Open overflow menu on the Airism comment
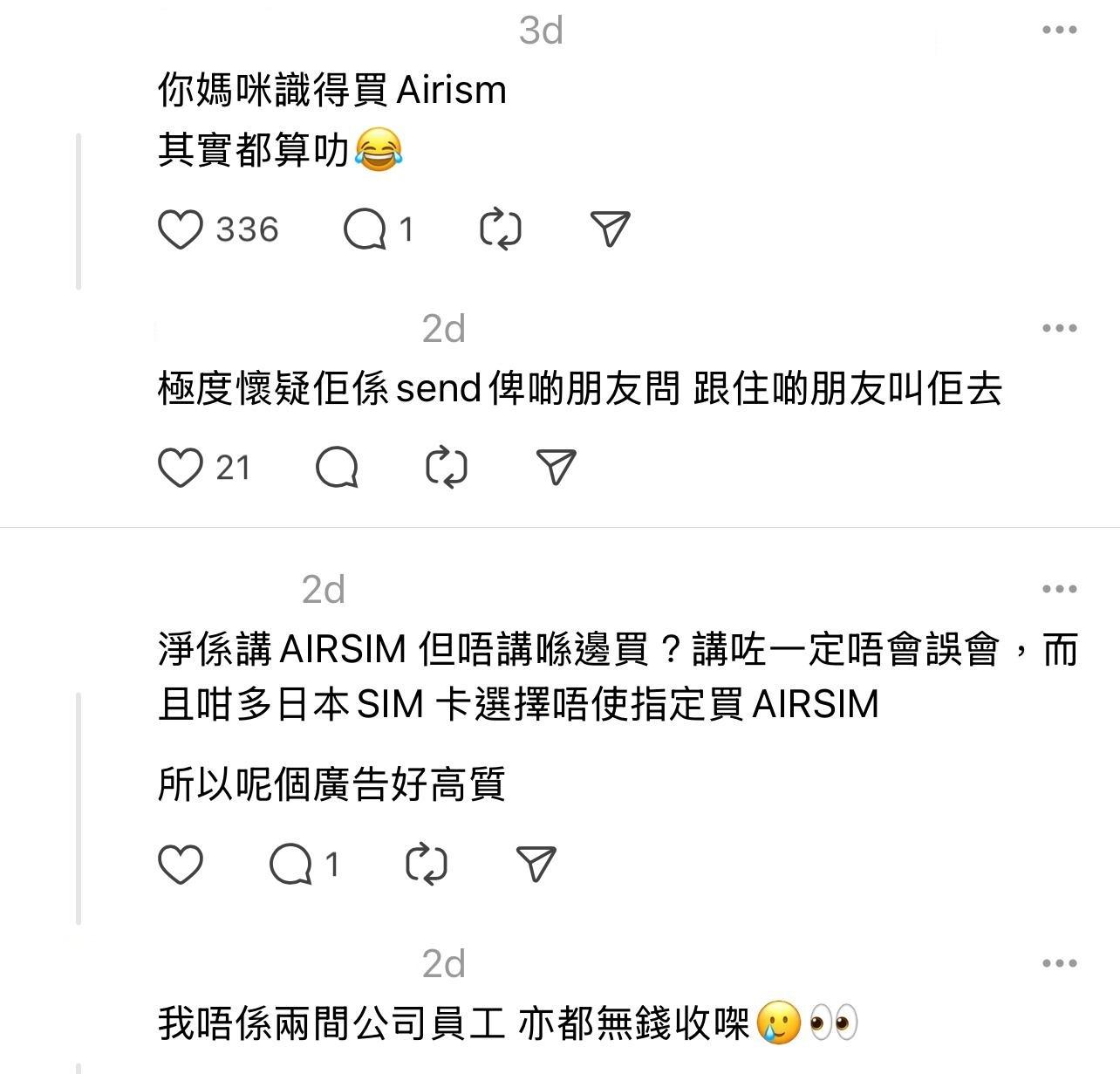This screenshot has width=1120, height=1074. [x=1059, y=30]
